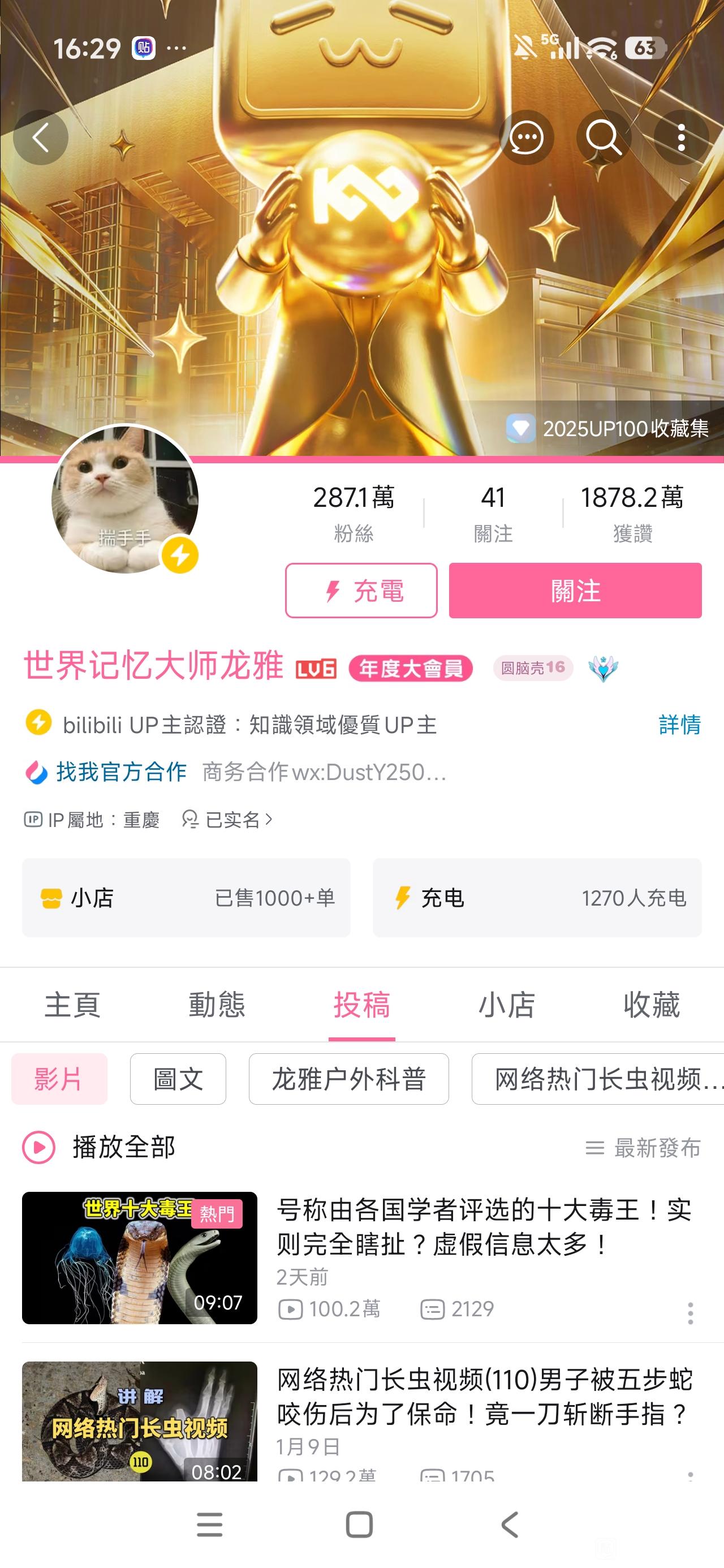Switch to the 收藏 tab
Image resolution: width=724 pixels, height=1568 pixels.
click(651, 1005)
